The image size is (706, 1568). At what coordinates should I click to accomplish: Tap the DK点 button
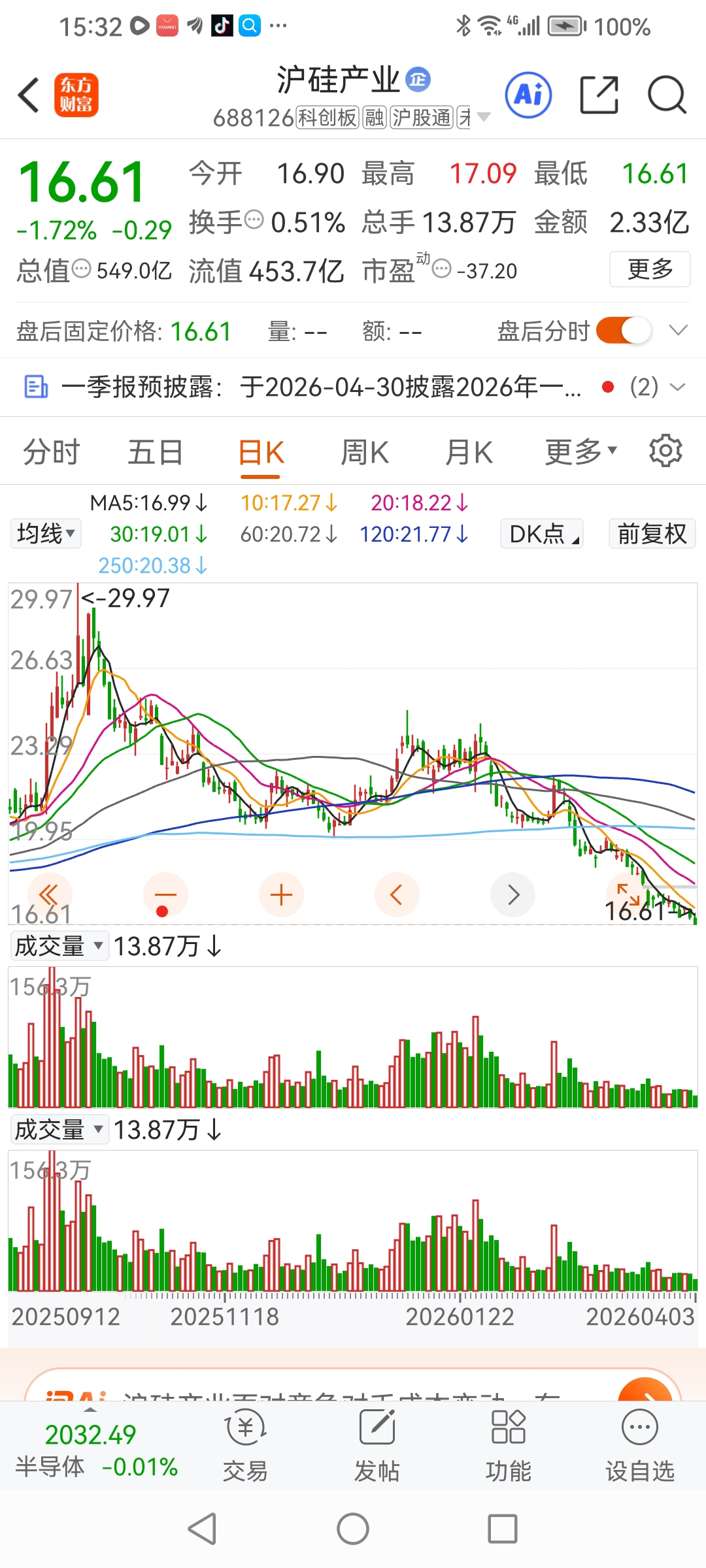[541, 534]
